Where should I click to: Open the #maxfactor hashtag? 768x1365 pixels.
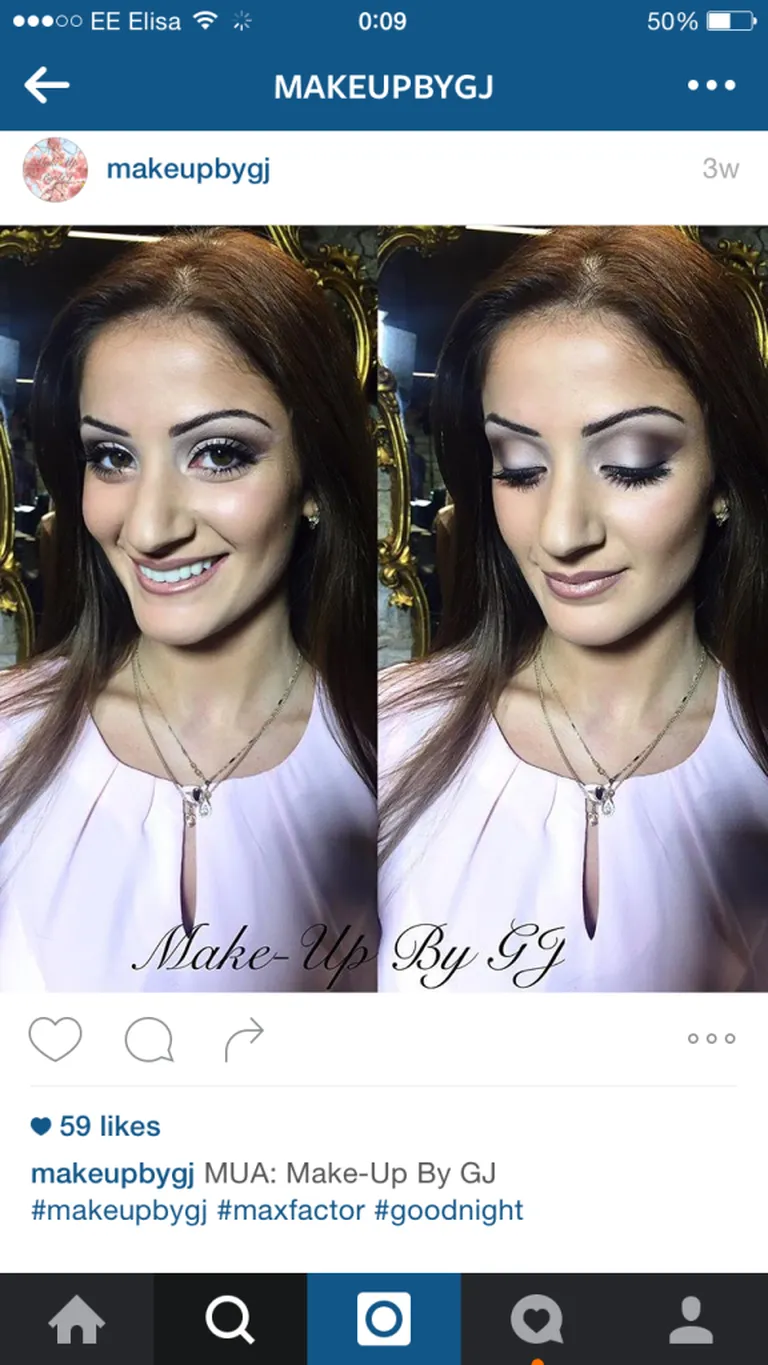[x=290, y=1210]
